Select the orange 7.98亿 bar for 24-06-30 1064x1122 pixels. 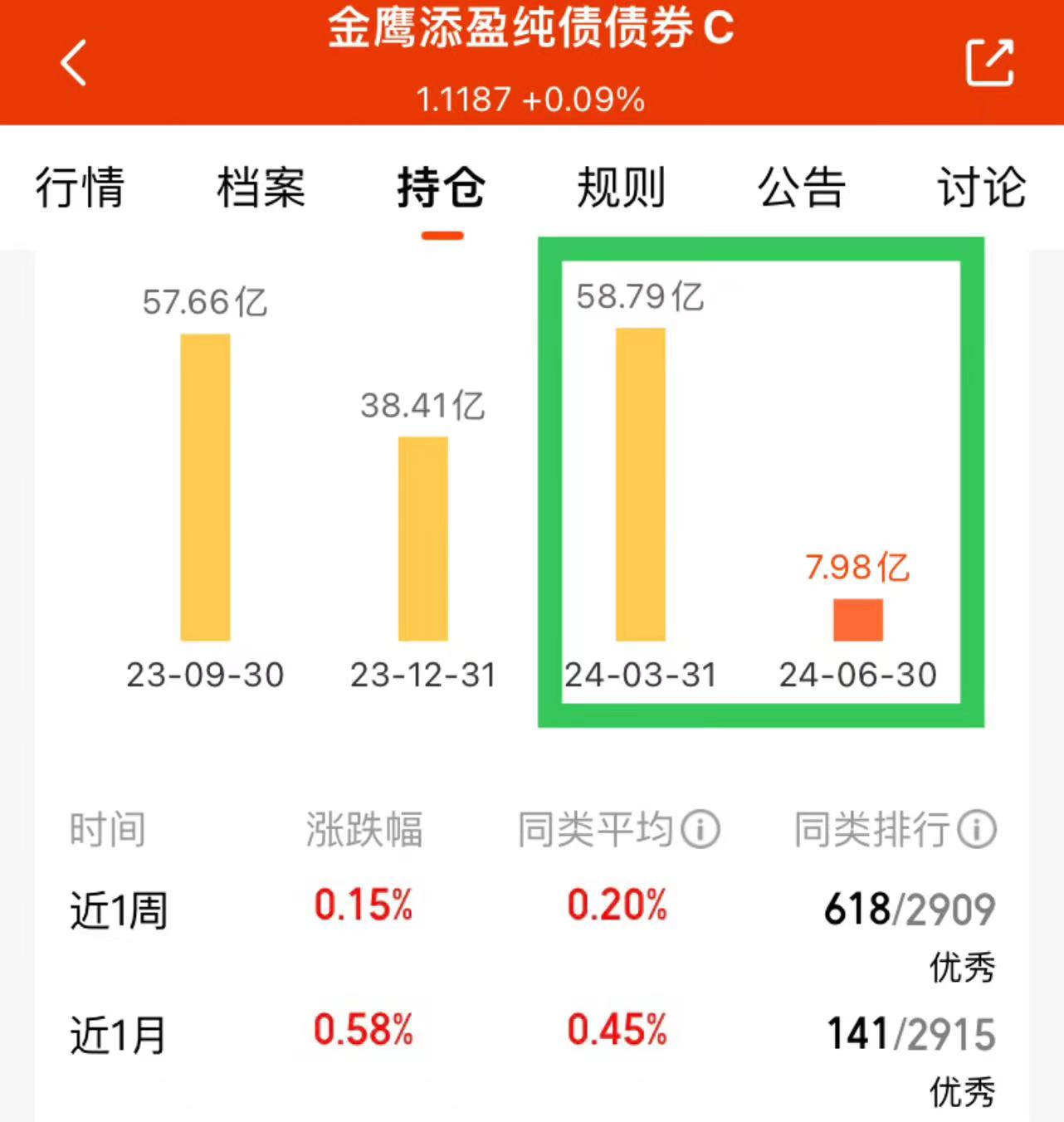(858, 619)
